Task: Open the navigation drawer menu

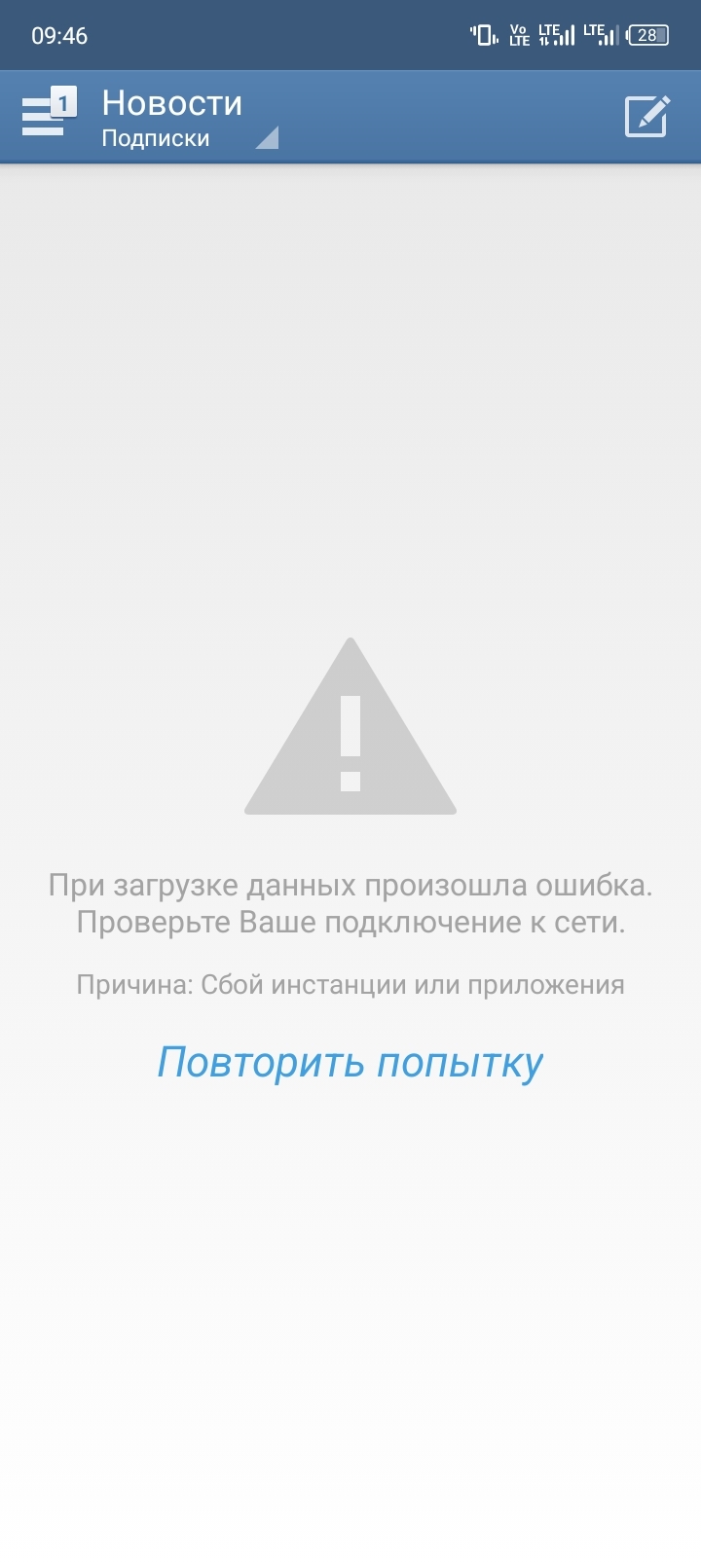Action: pos(45,117)
